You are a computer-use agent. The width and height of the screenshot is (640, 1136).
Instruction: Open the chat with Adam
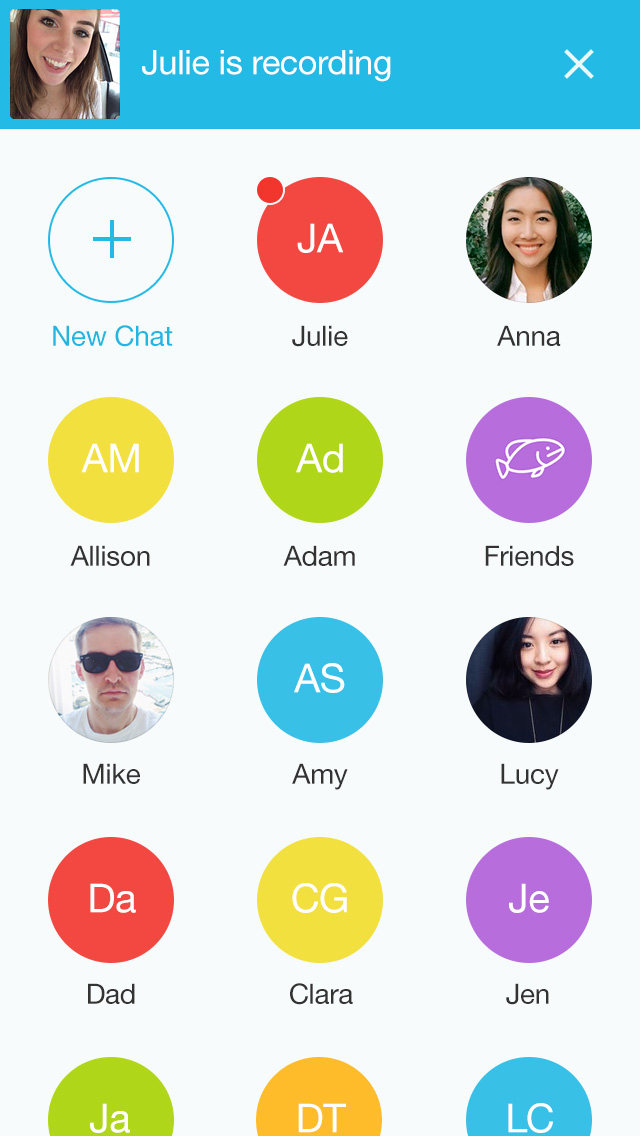click(x=320, y=460)
